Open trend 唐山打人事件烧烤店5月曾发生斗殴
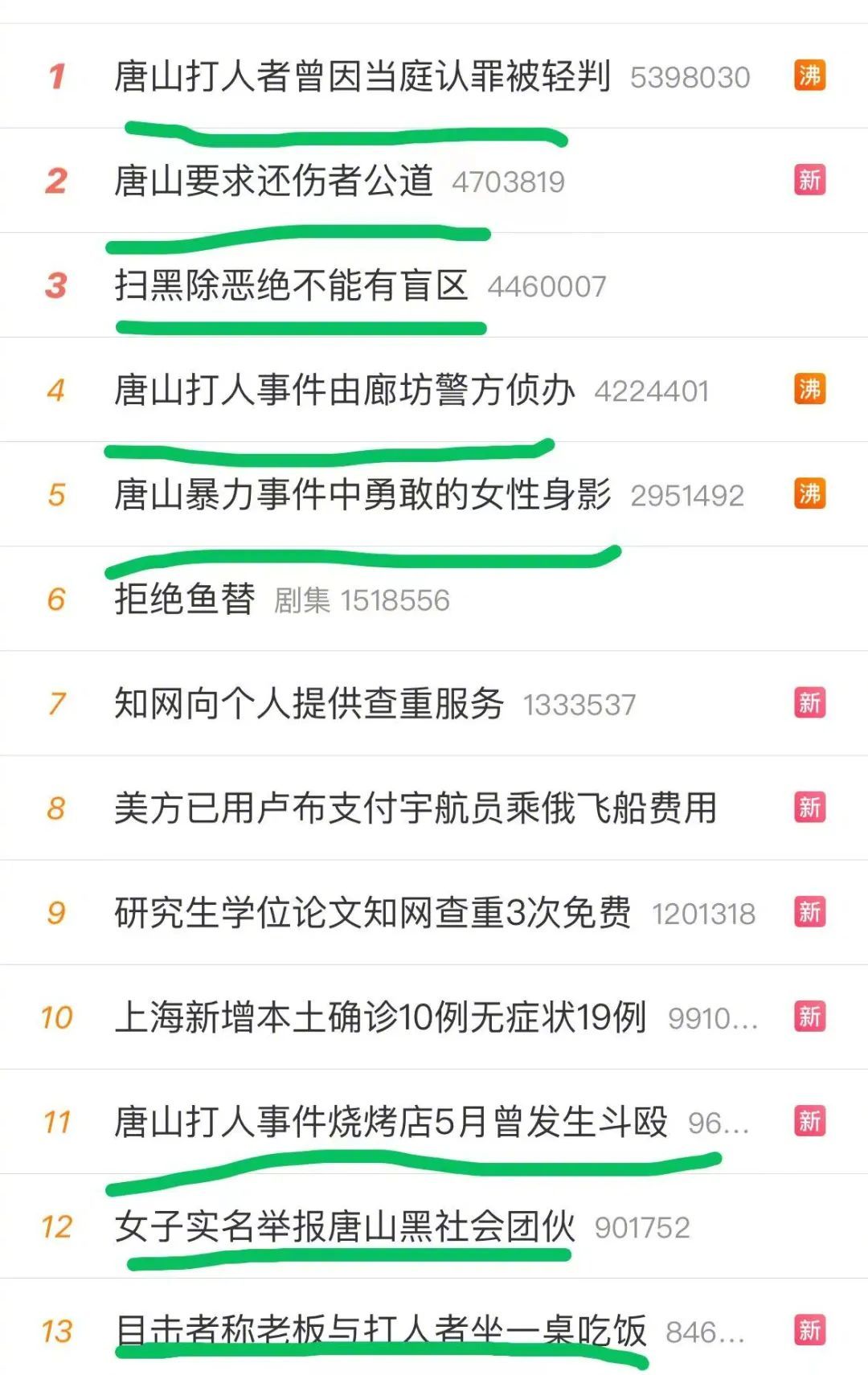 pos(391,1122)
